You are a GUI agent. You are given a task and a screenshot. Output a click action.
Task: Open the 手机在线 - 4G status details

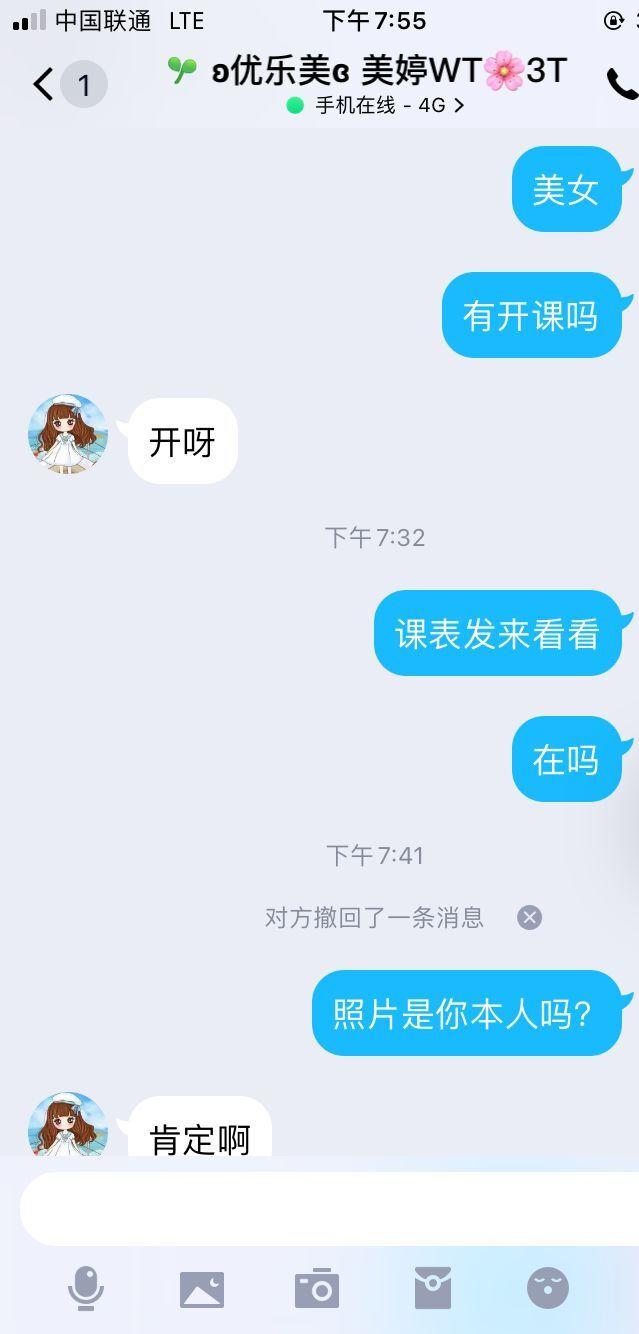376,105
